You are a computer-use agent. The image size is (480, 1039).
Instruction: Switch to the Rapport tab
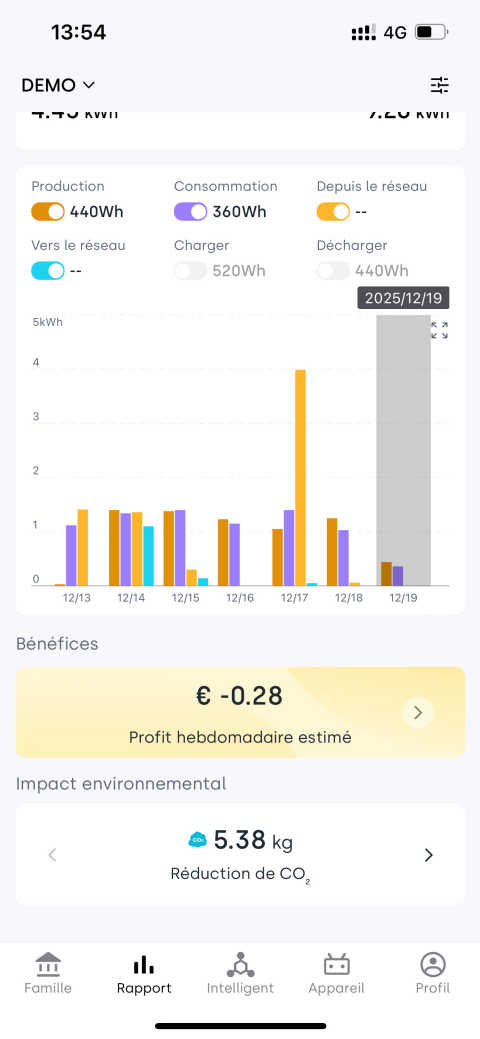144,973
